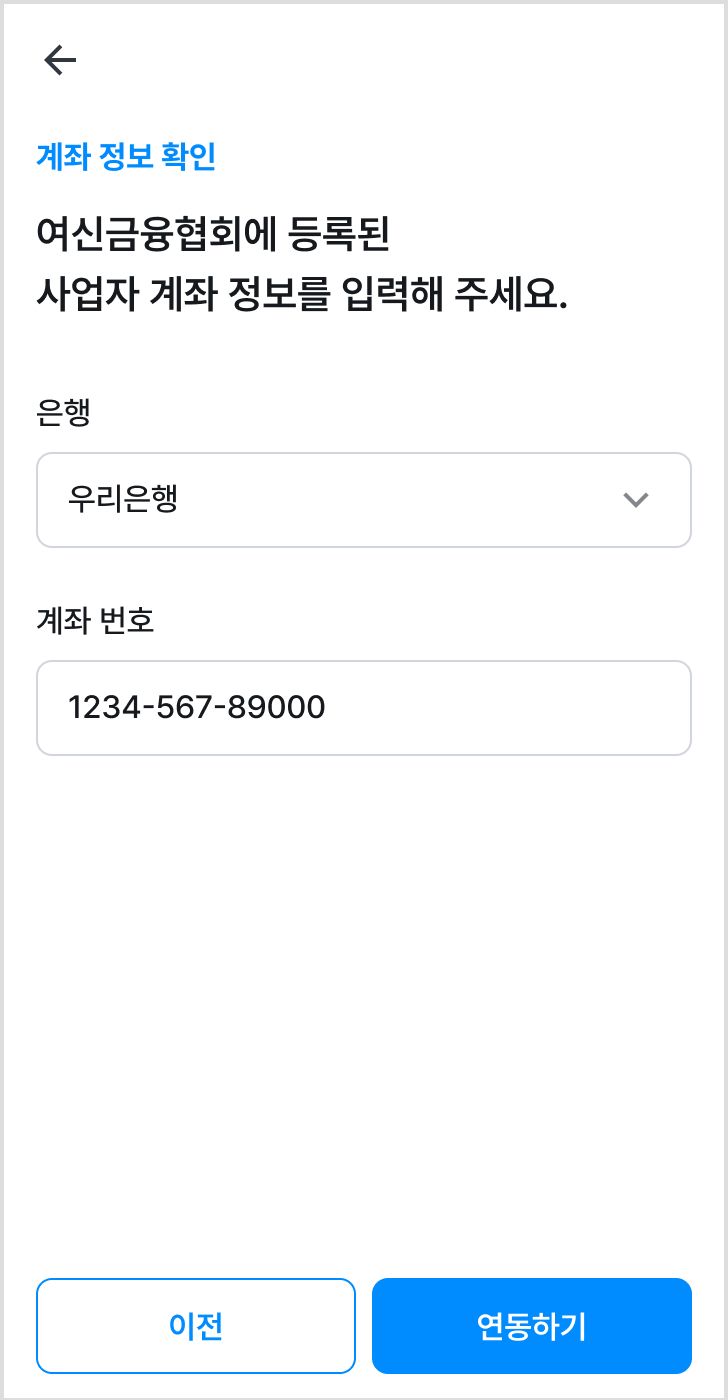This screenshot has height=1400, width=728.
Task: Tap the 이전 button
Action: click(x=196, y=1326)
